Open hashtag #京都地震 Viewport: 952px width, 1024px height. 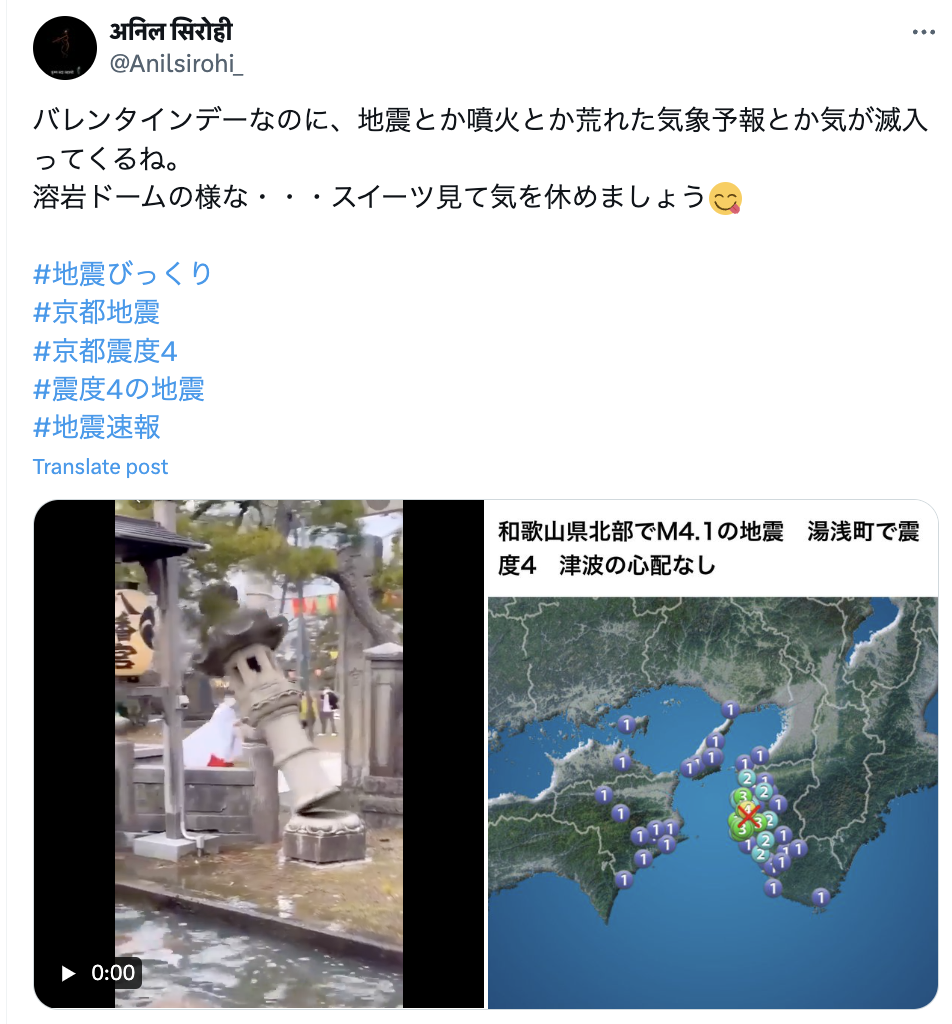[96, 312]
